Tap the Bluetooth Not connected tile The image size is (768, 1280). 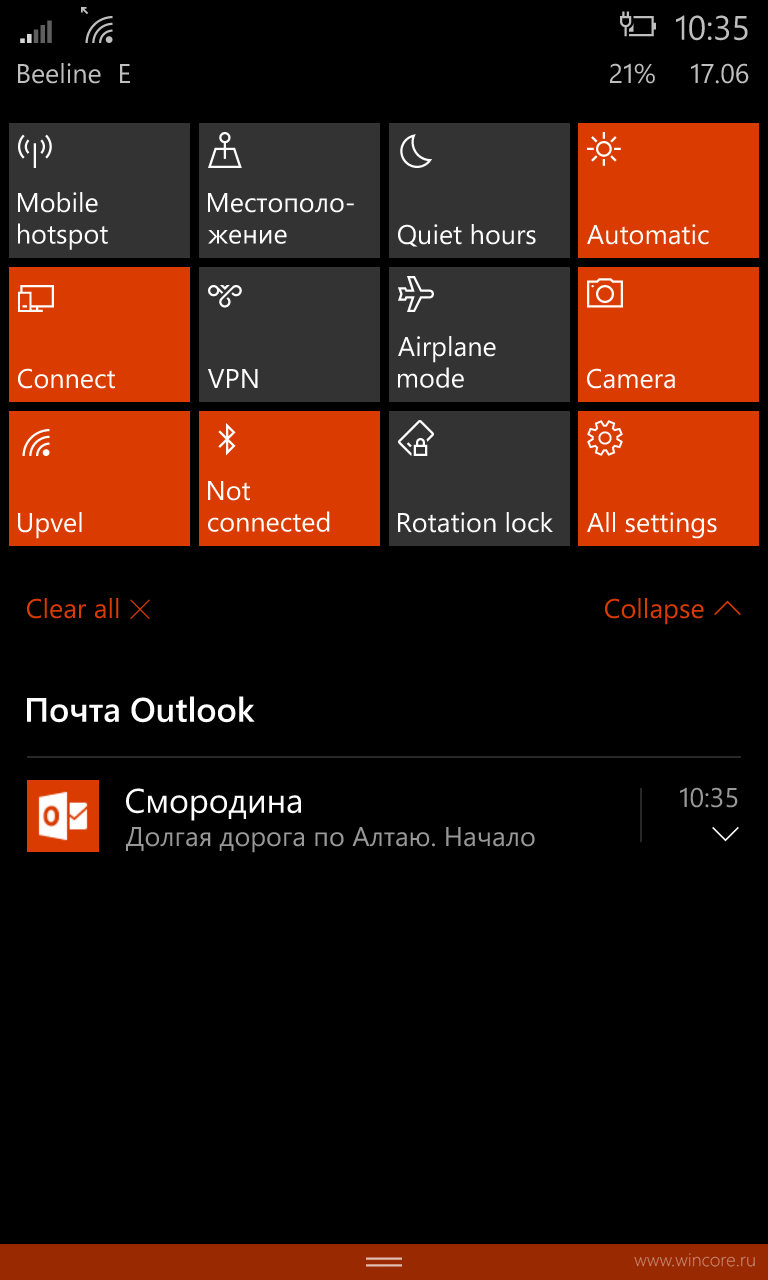(x=289, y=479)
